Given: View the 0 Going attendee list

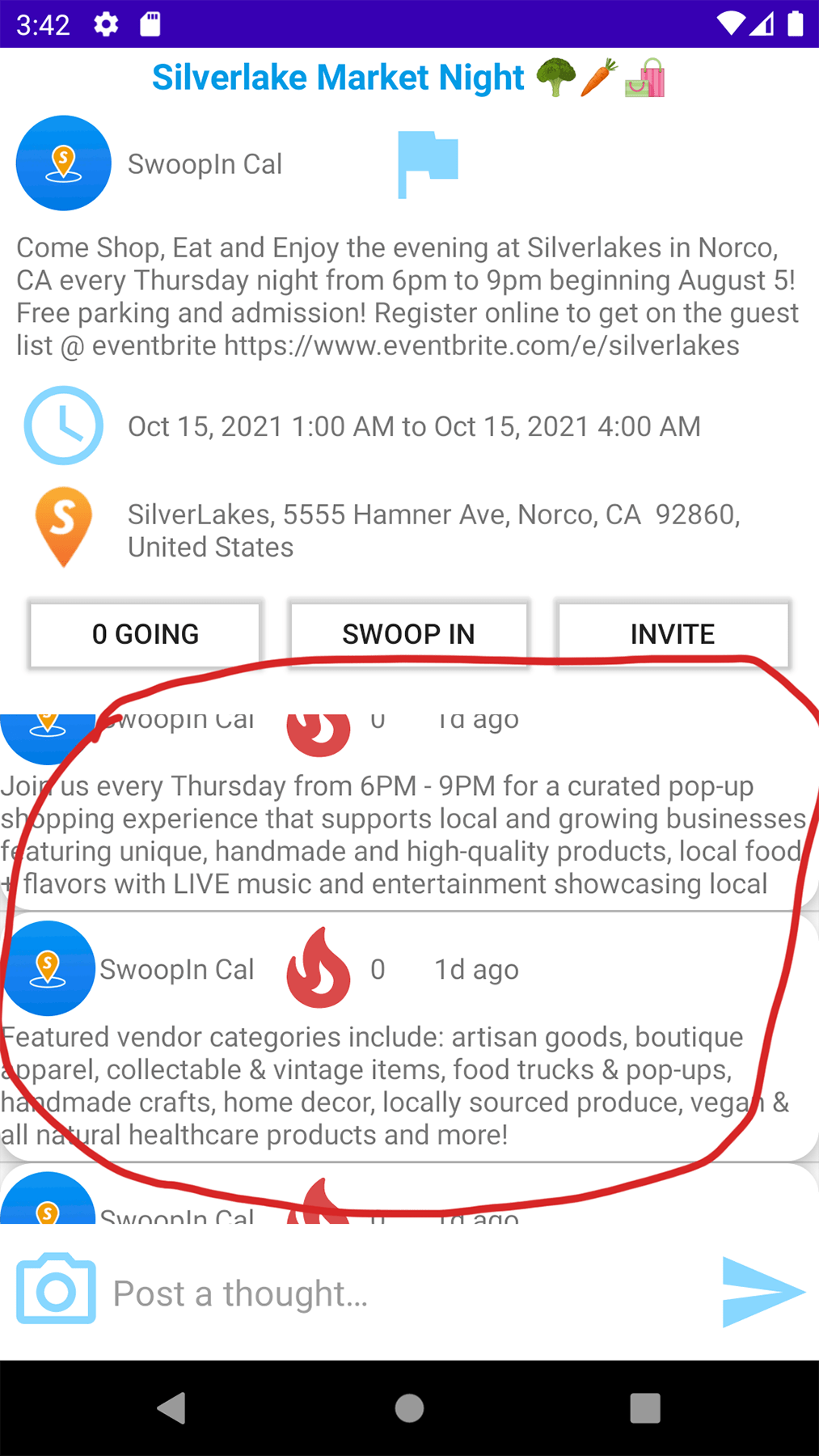Looking at the screenshot, I should pyautogui.click(x=146, y=634).
